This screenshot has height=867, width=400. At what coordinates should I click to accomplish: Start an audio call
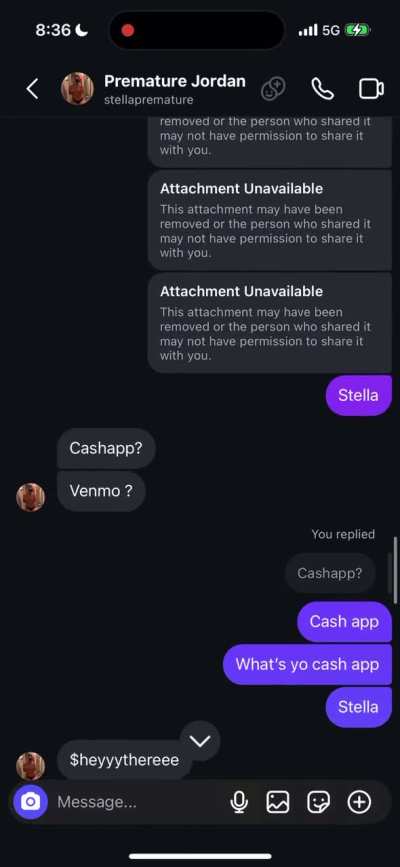coord(323,88)
